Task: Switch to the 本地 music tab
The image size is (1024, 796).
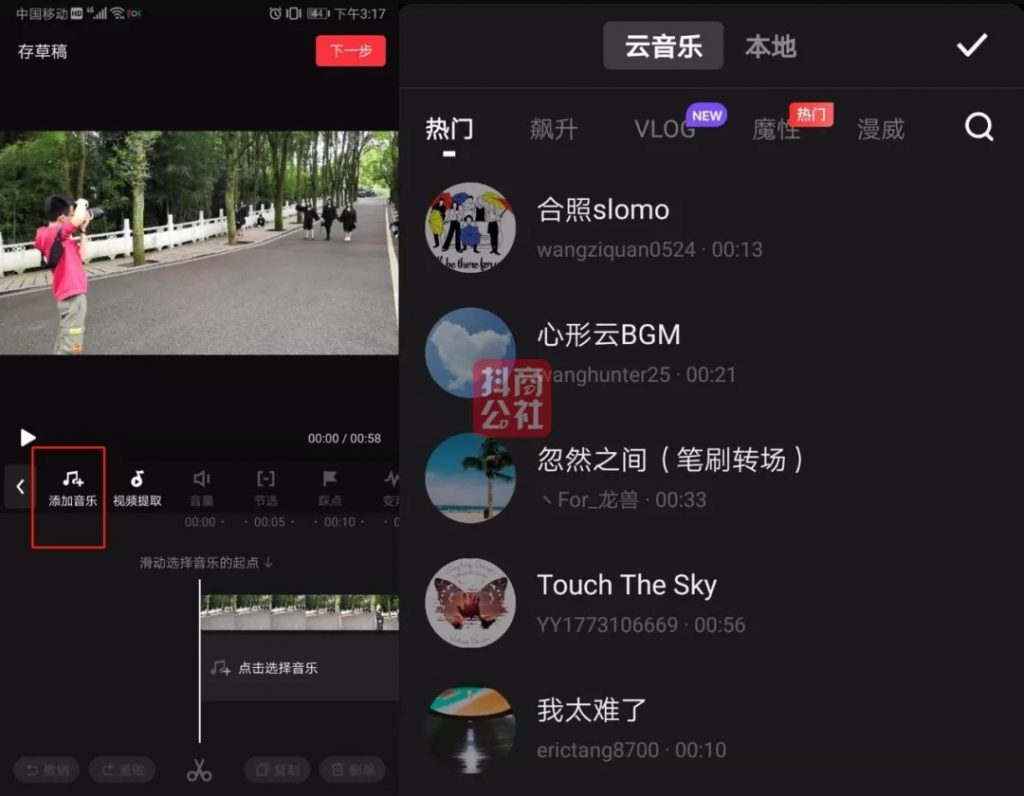Action: (x=770, y=47)
